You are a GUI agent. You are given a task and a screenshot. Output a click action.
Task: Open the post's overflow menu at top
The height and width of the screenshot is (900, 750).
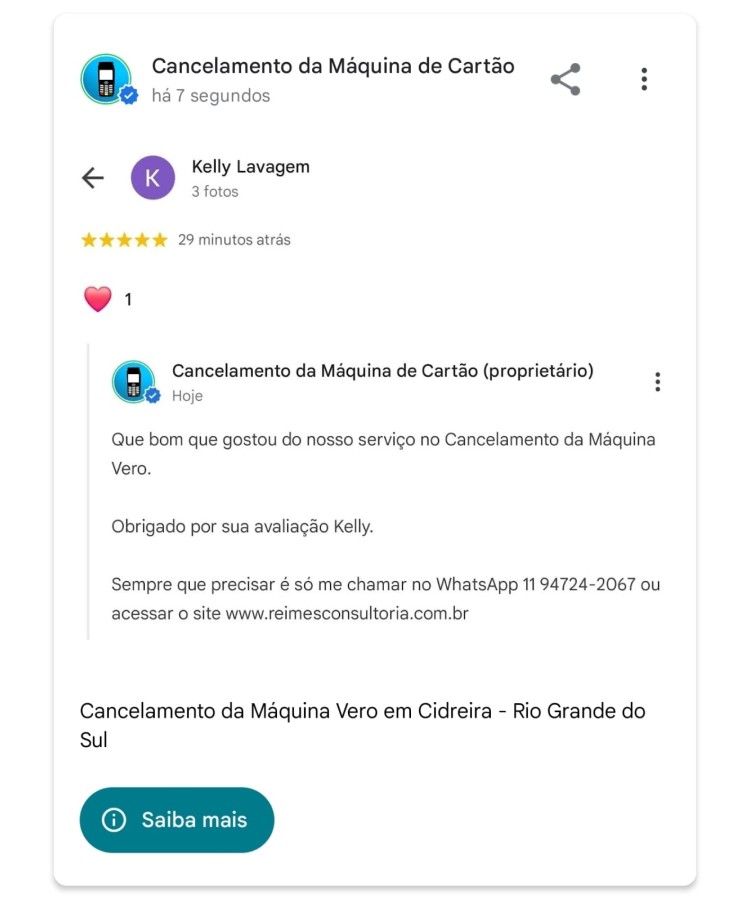[644, 79]
